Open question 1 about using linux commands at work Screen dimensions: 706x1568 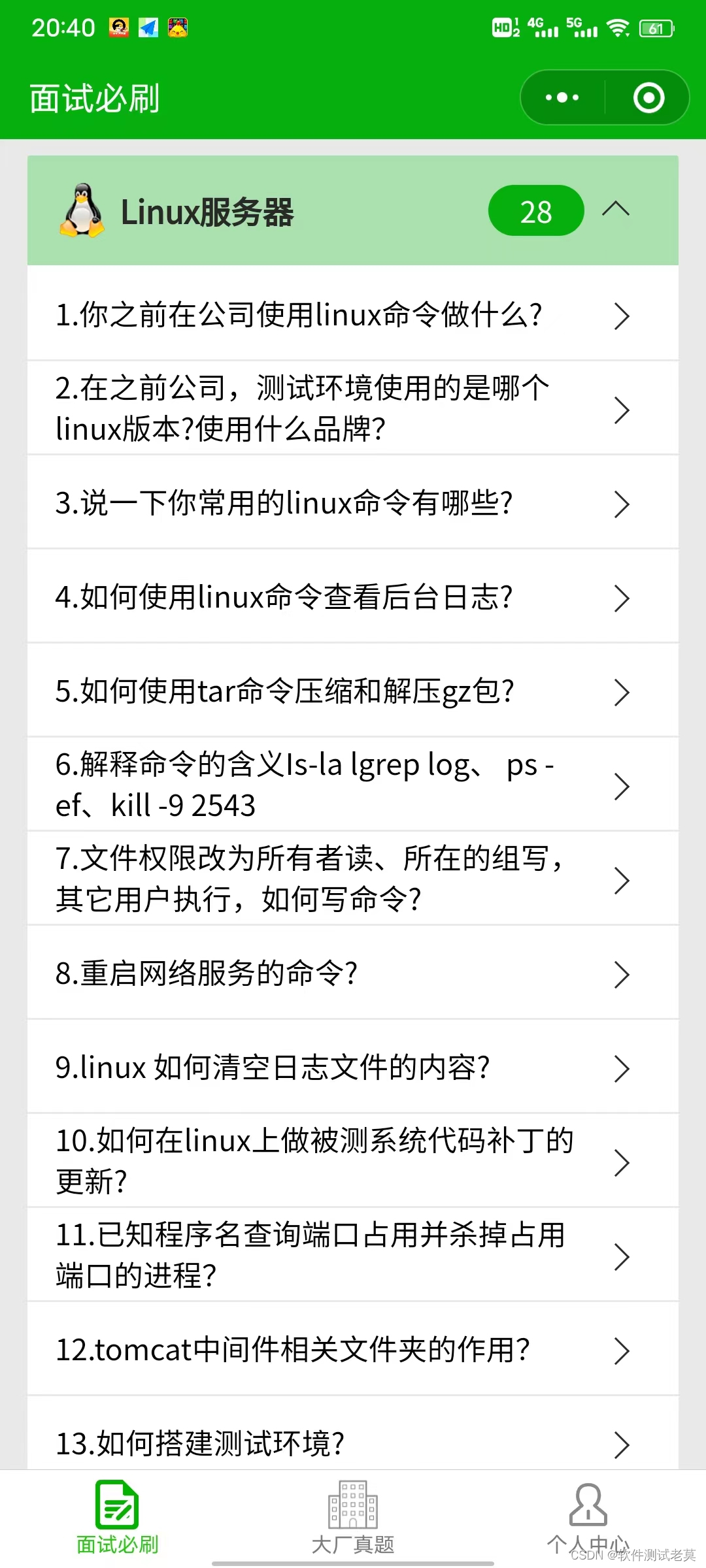[x=353, y=314]
